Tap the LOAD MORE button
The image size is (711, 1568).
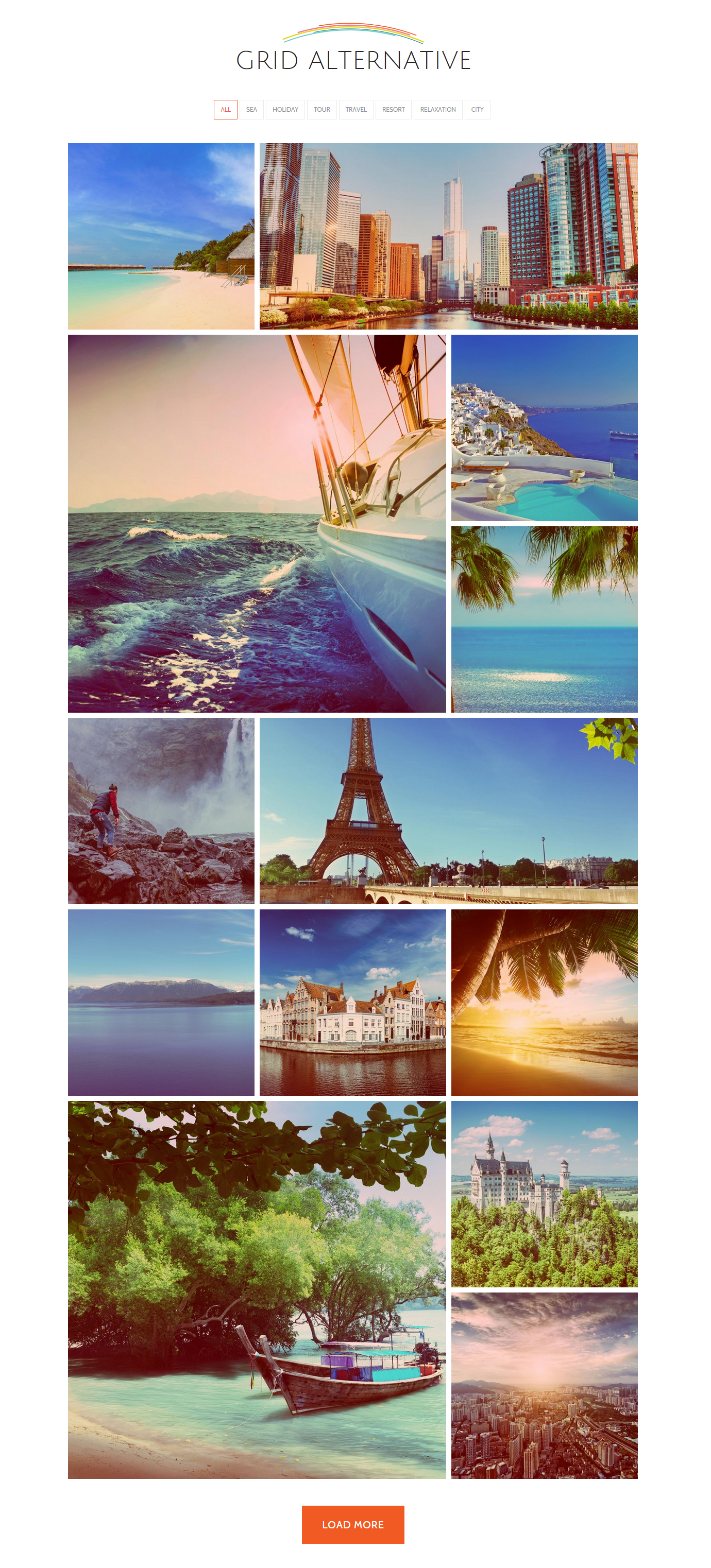pyautogui.click(x=353, y=1524)
